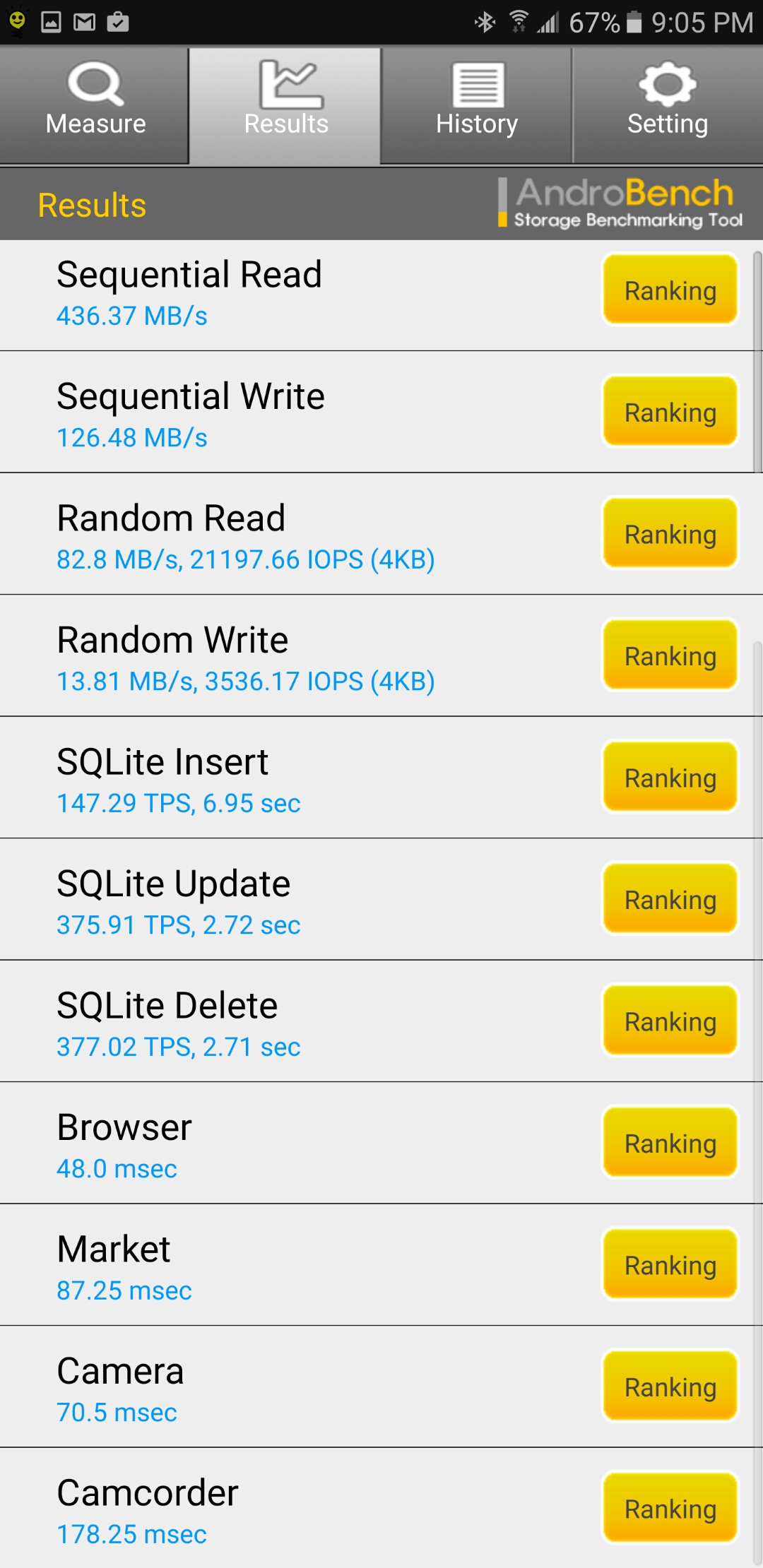This screenshot has height=1568, width=763.
Task: Go to the Setting tab
Action: pyautogui.click(x=668, y=105)
